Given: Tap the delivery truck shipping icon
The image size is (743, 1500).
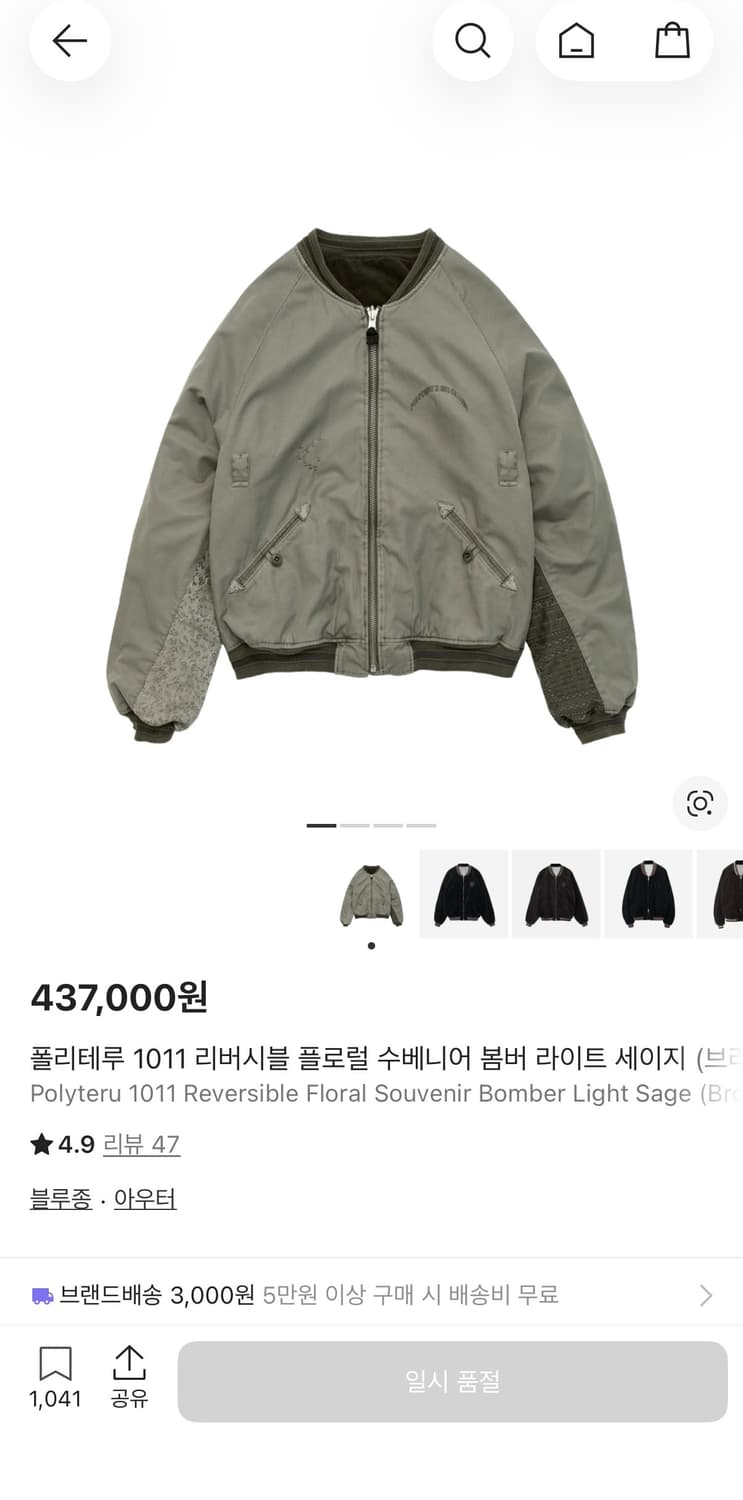Looking at the screenshot, I should click(40, 1293).
